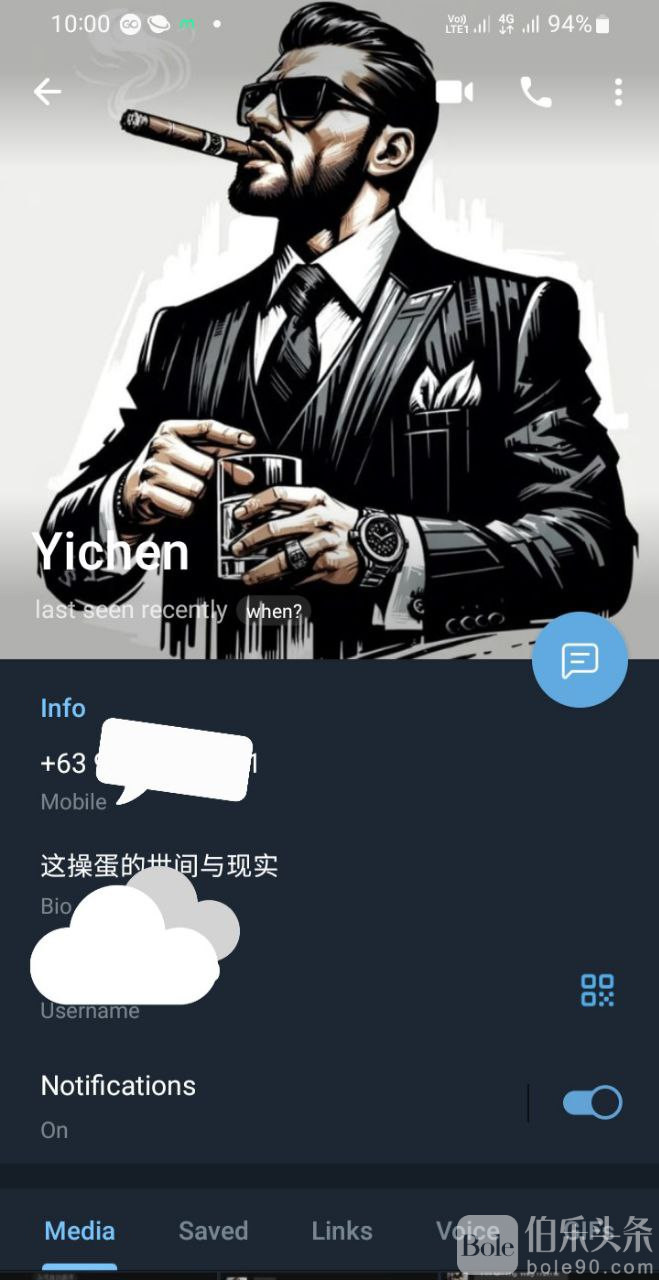
Task: Turn off the Notifications switch
Action: tap(592, 1103)
